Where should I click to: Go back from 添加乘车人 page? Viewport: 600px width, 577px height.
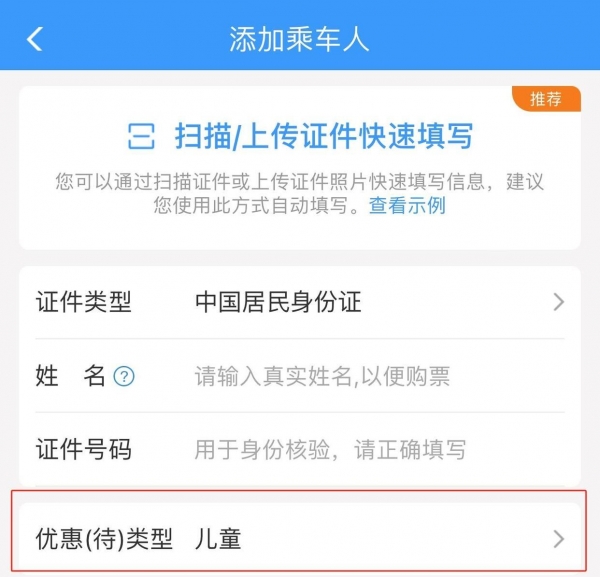point(35,39)
